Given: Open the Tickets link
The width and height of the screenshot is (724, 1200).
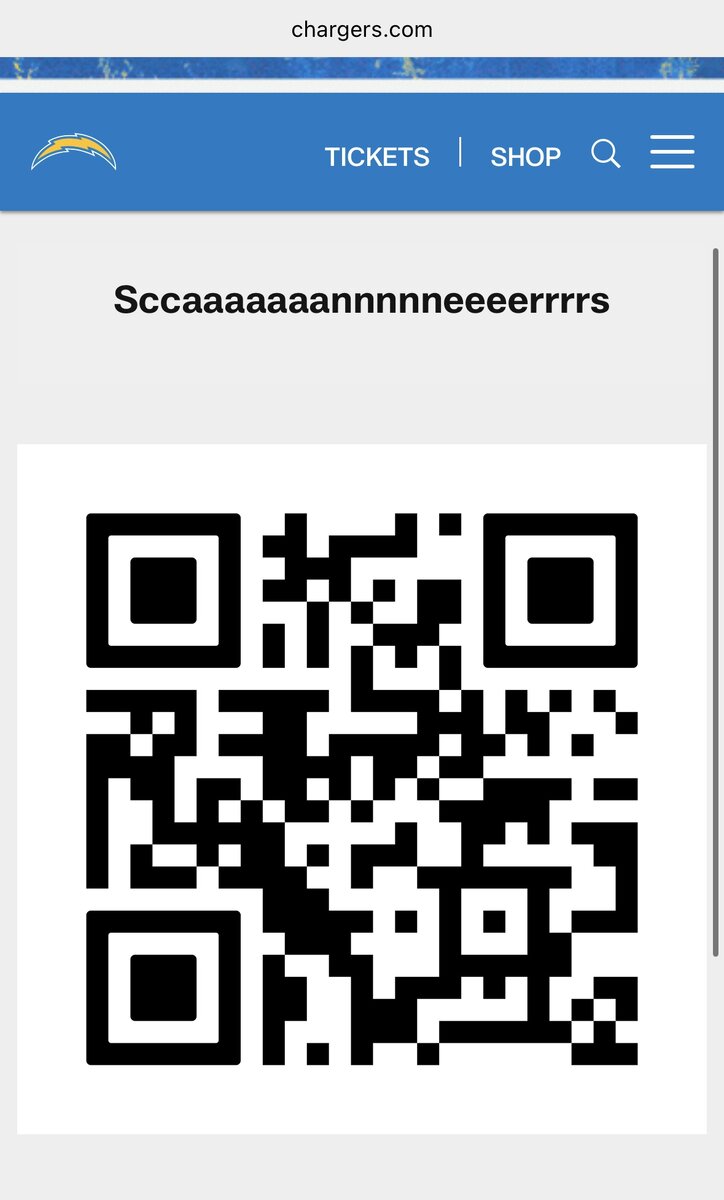Looking at the screenshot, I should point(377,157).
